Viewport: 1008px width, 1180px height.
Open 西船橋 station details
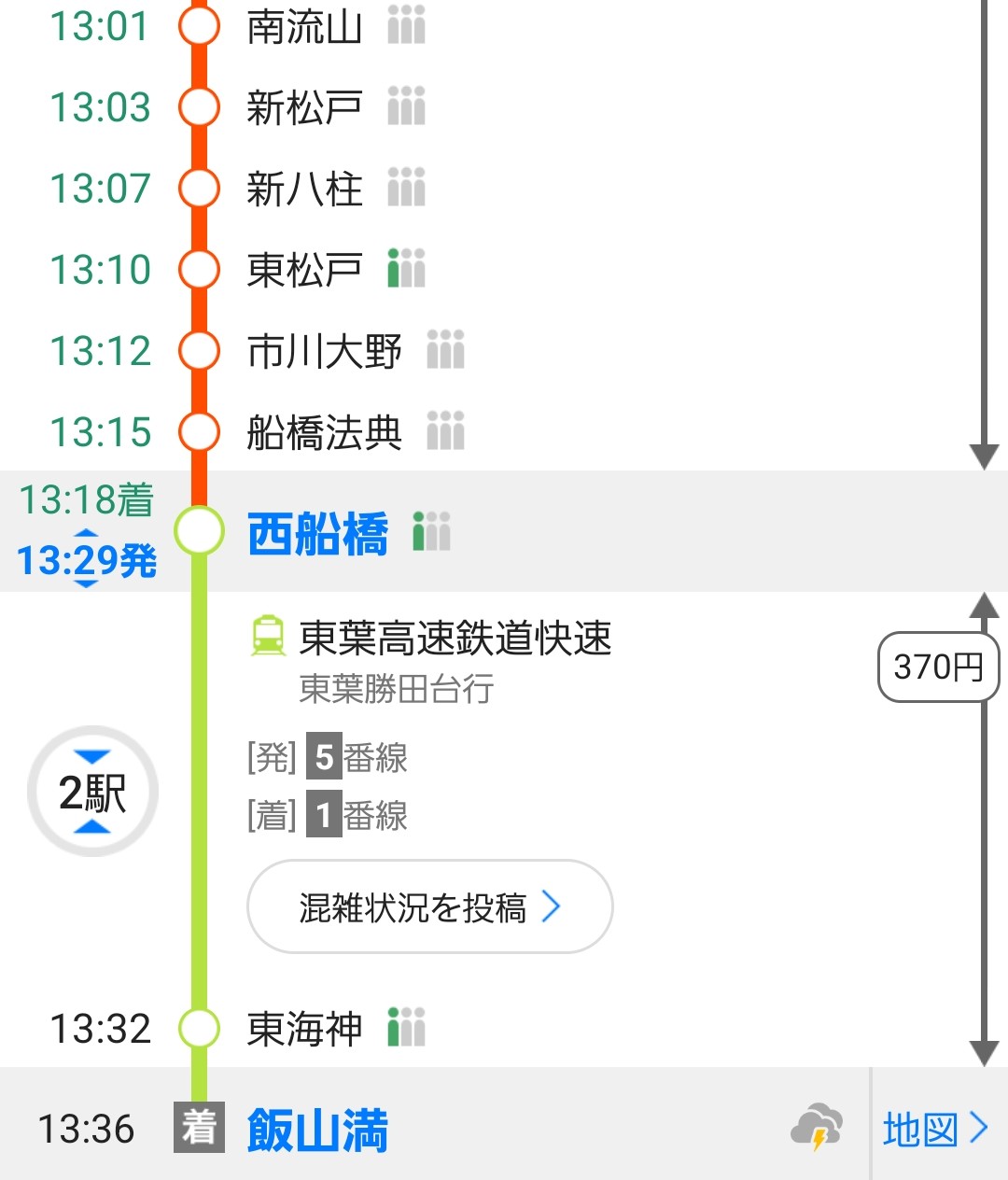pyautogui.click(x=317, y=535)
